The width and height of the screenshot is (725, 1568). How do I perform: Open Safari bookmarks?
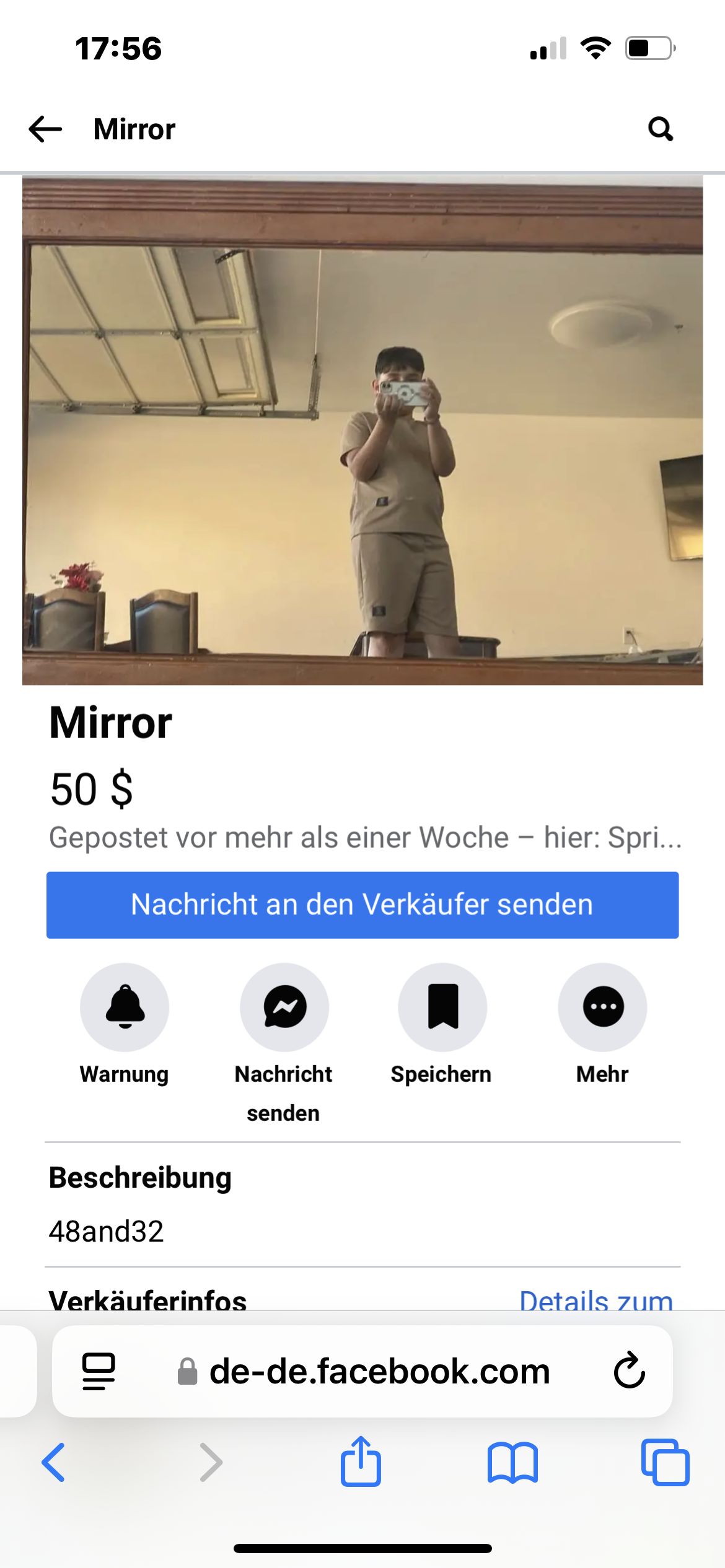(x=512, y=1463)
